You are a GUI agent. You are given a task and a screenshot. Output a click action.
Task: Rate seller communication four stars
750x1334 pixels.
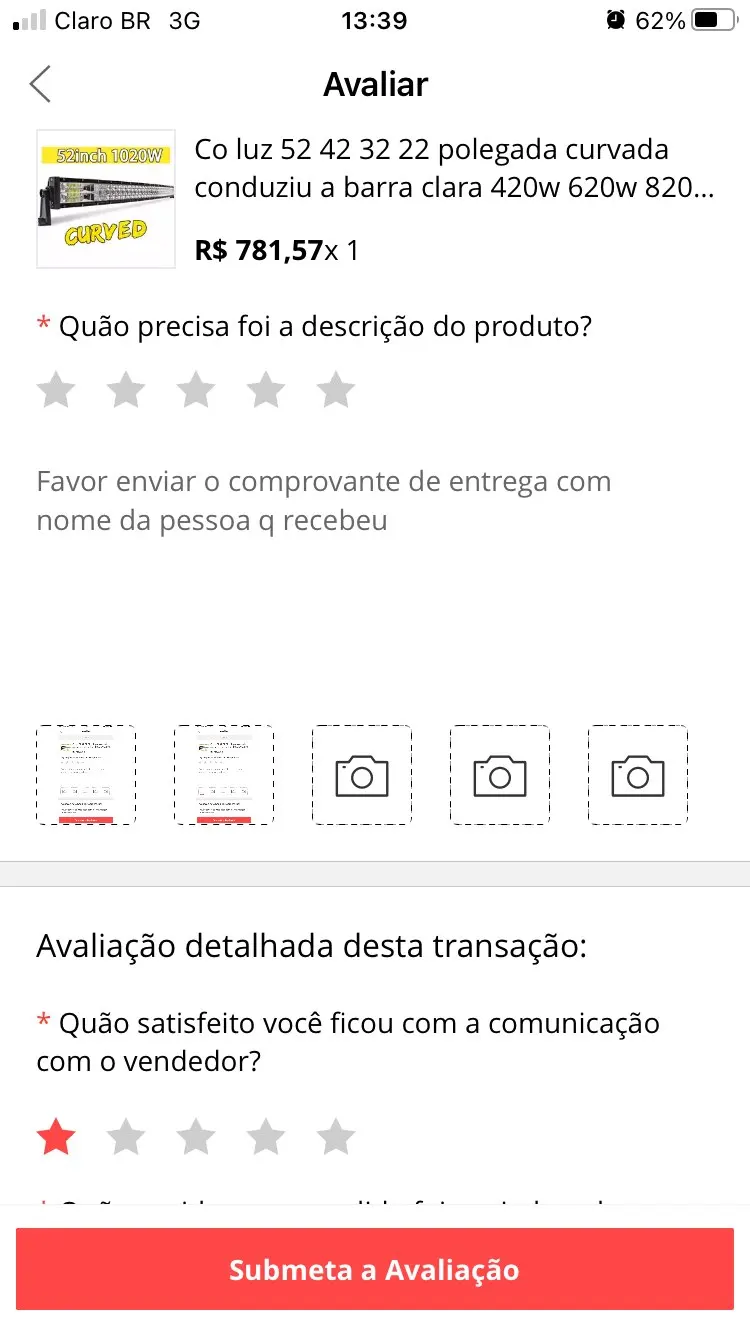coord(266,1137)
